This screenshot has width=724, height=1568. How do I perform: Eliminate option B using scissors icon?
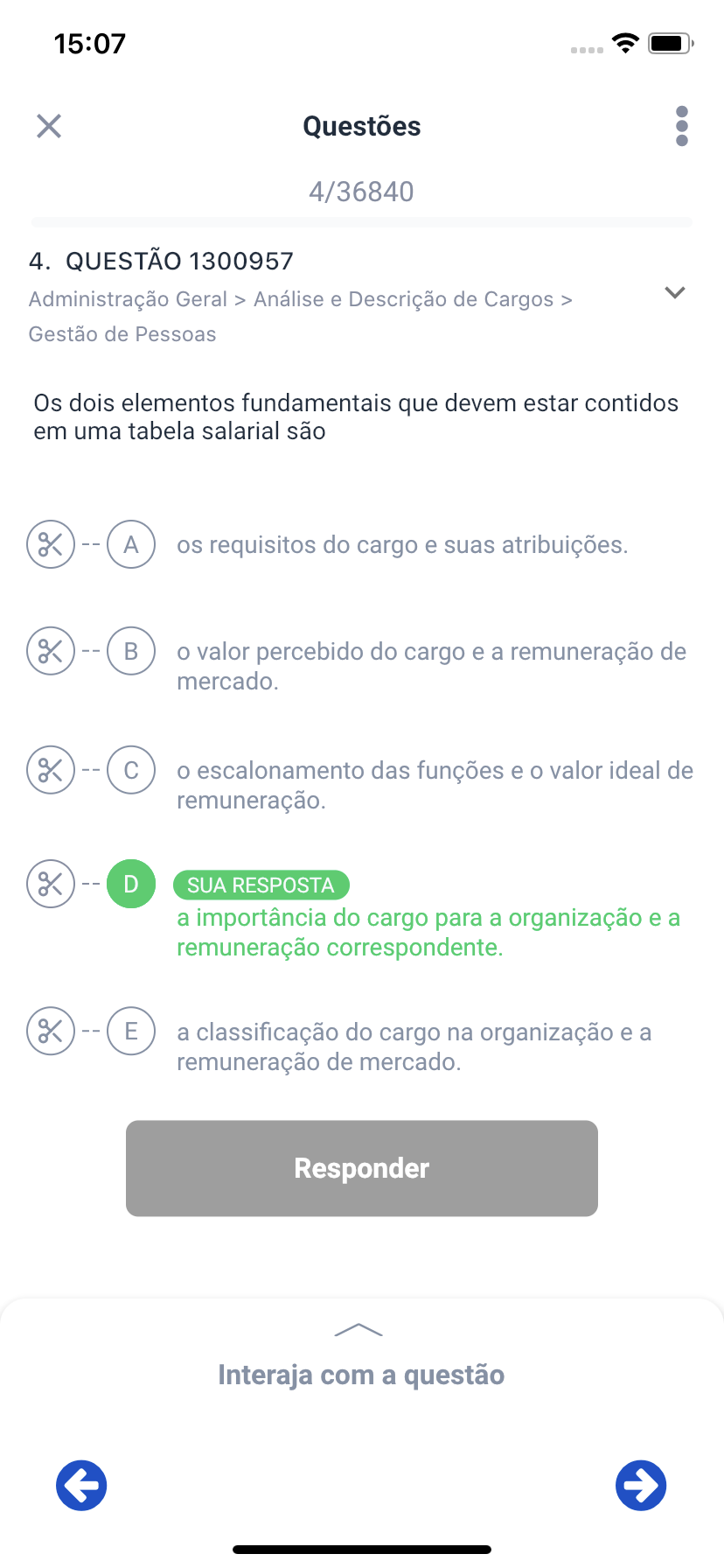coord(51,651)
